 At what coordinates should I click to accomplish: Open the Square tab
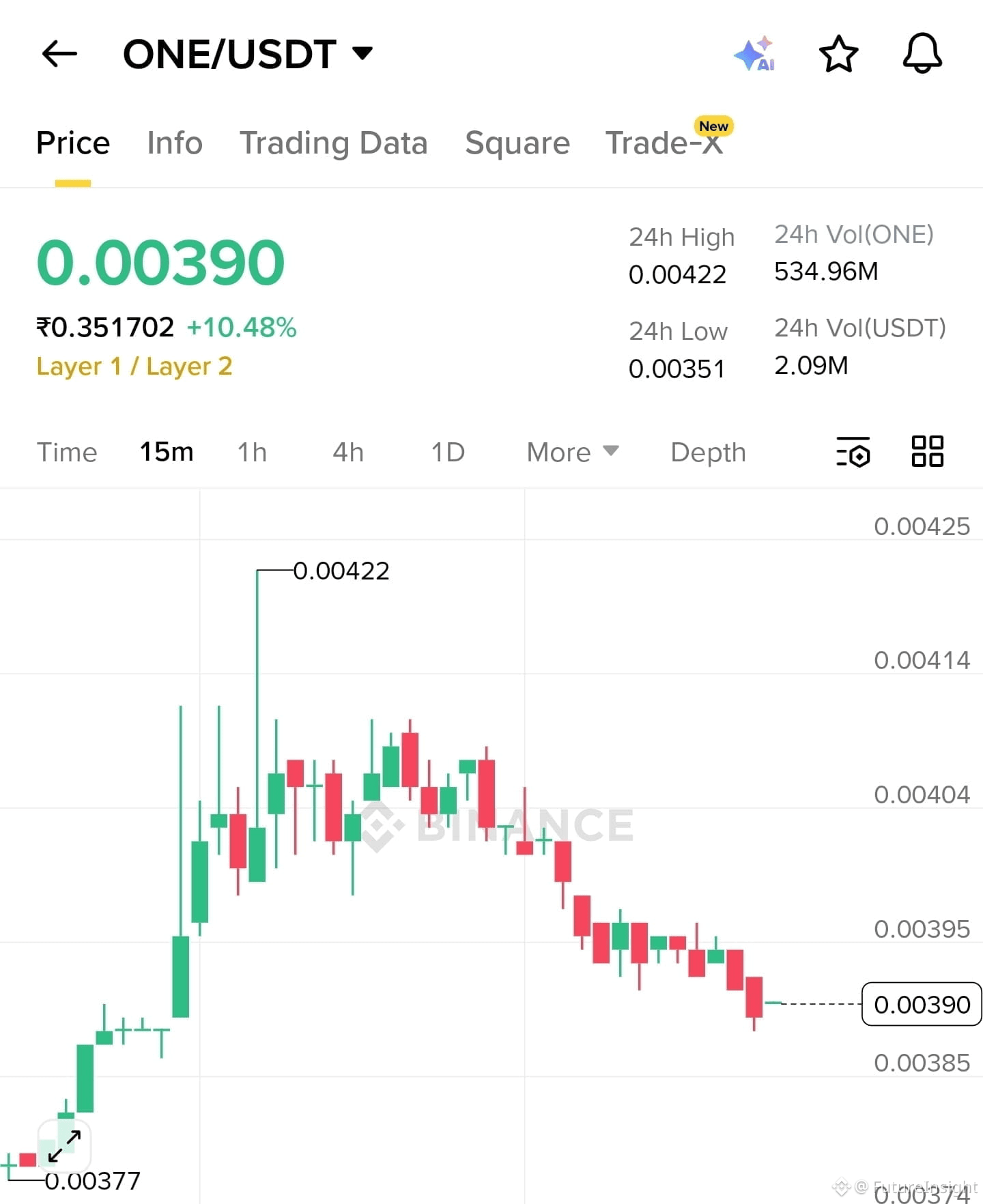point(517,143)
